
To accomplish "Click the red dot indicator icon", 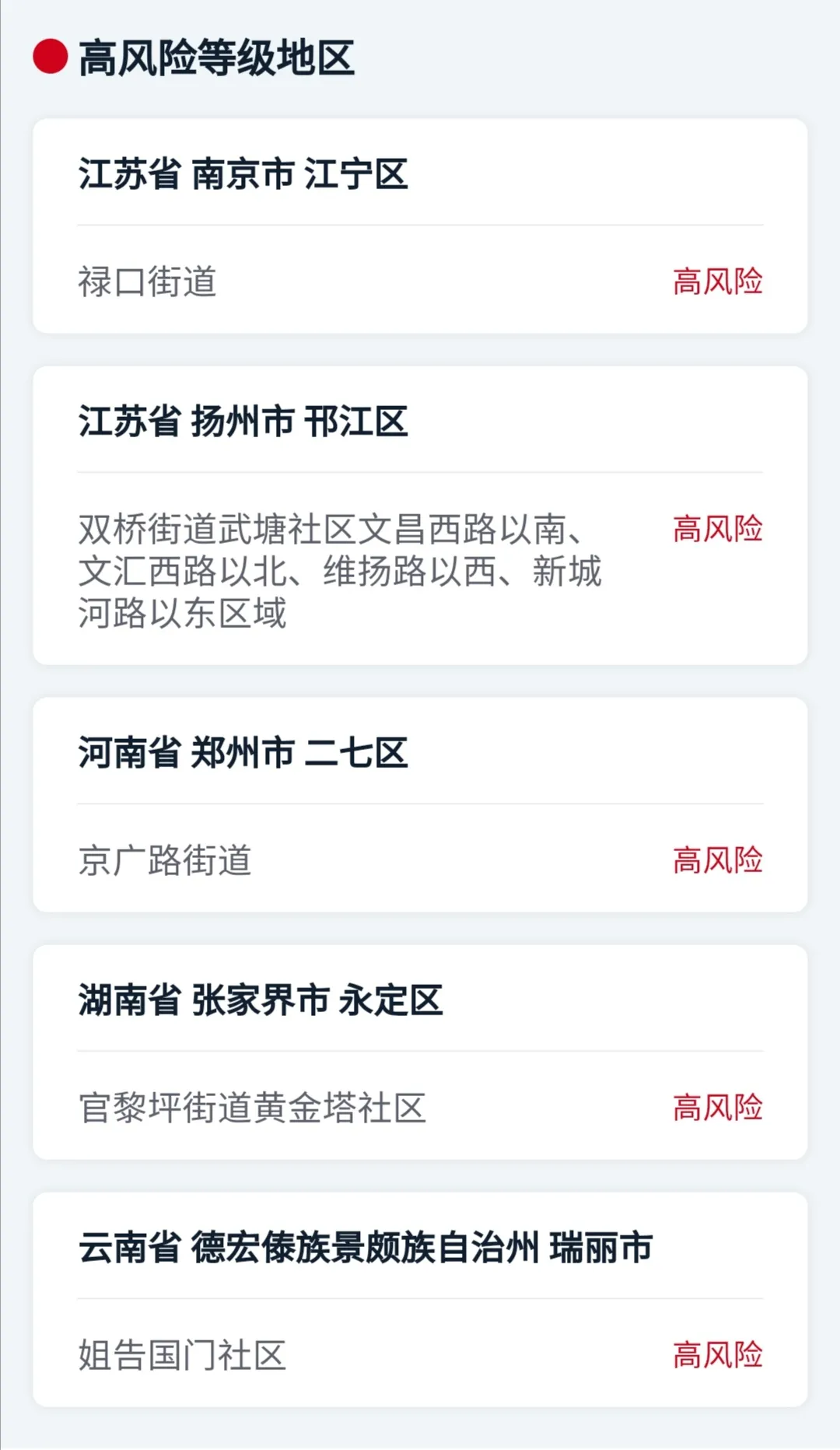I will pyautogui.click(x=47, y=53).
